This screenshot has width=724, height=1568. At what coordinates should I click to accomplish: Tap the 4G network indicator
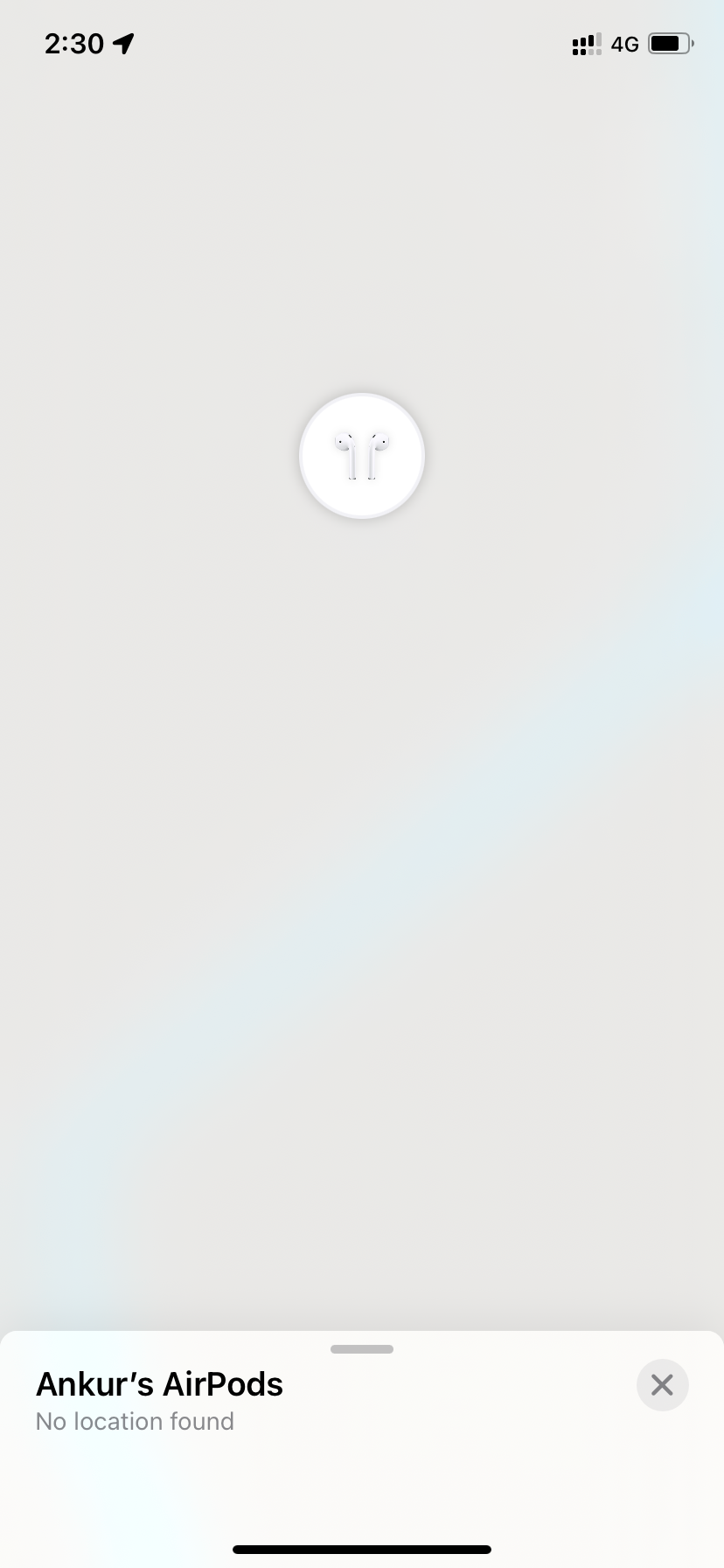point(624,44)
